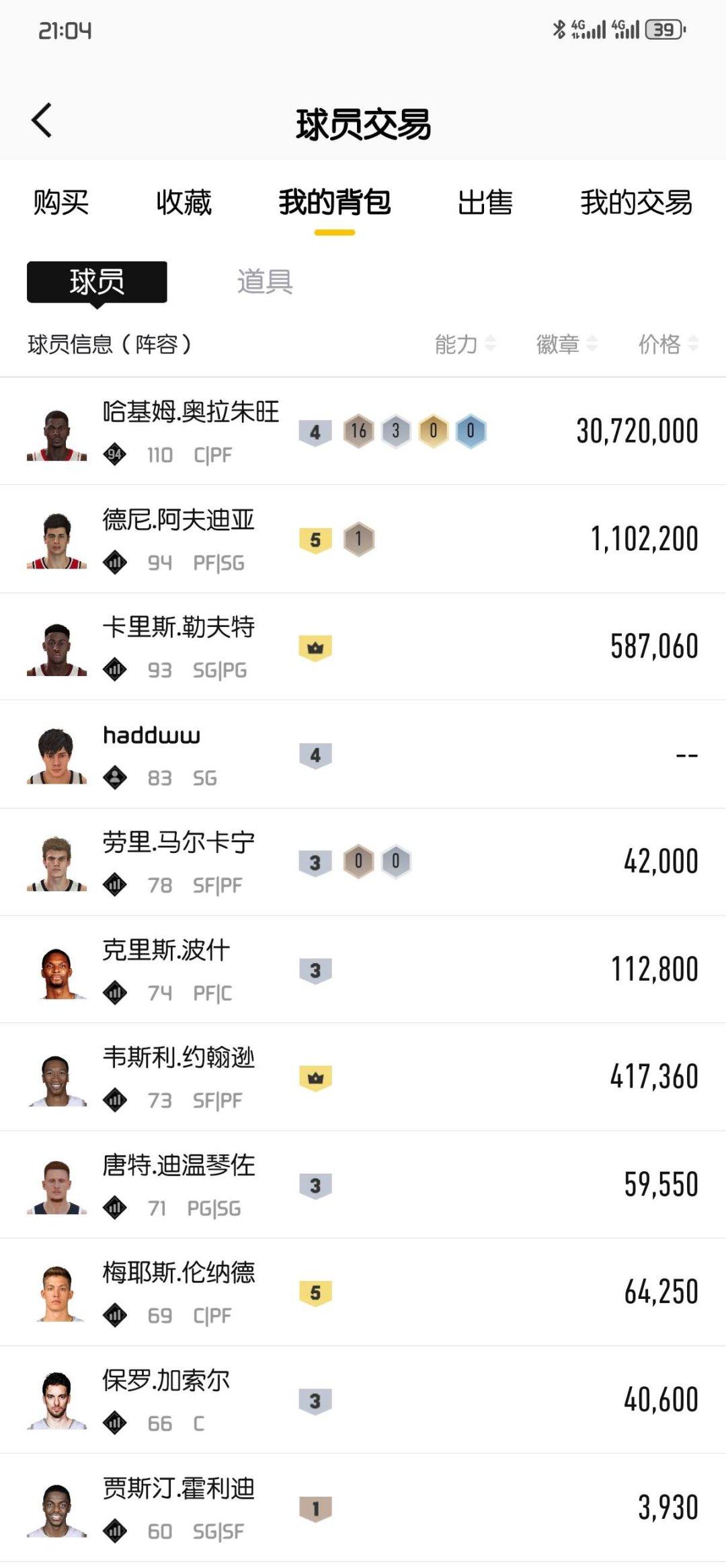Open player 保罗.加索尔
This screenshot has height=1568, width=726.
click(363, 1400)
